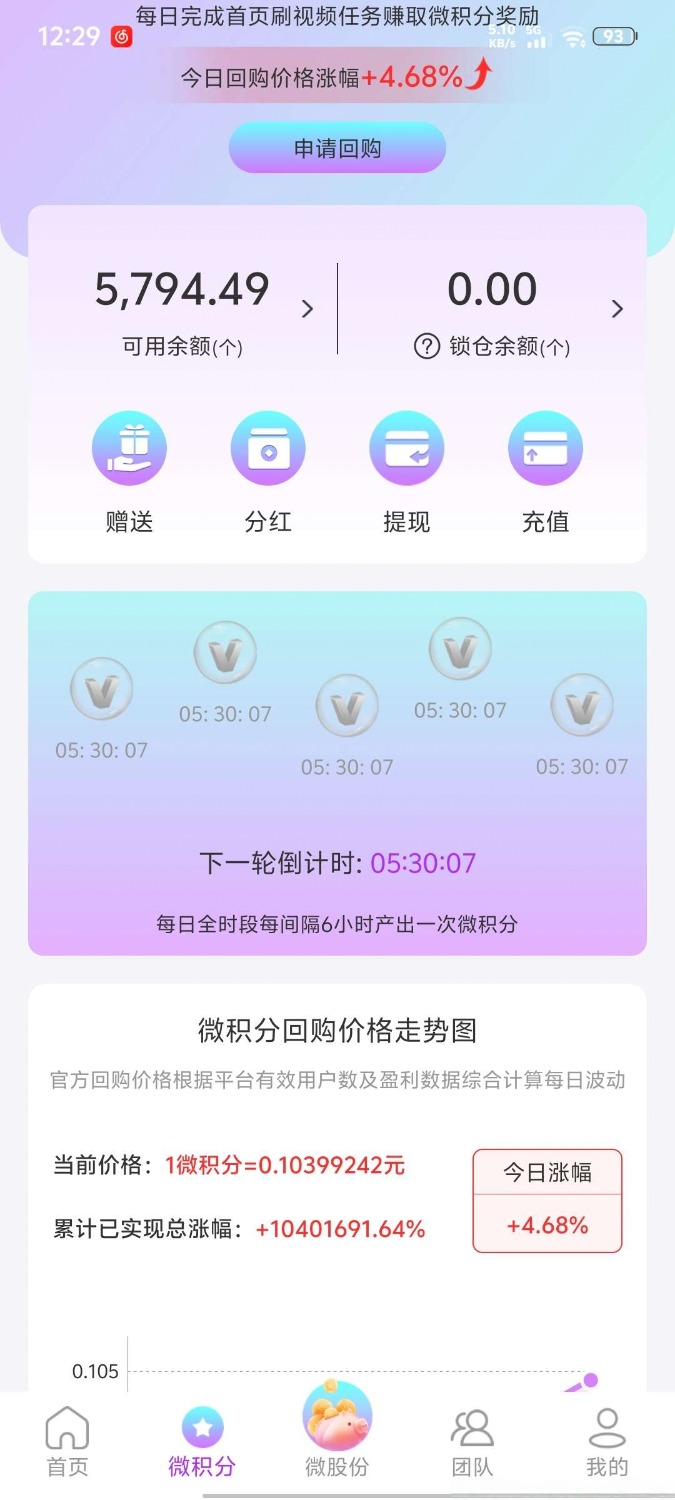Open 锁仓余额 details chevron

coord(617,309)
